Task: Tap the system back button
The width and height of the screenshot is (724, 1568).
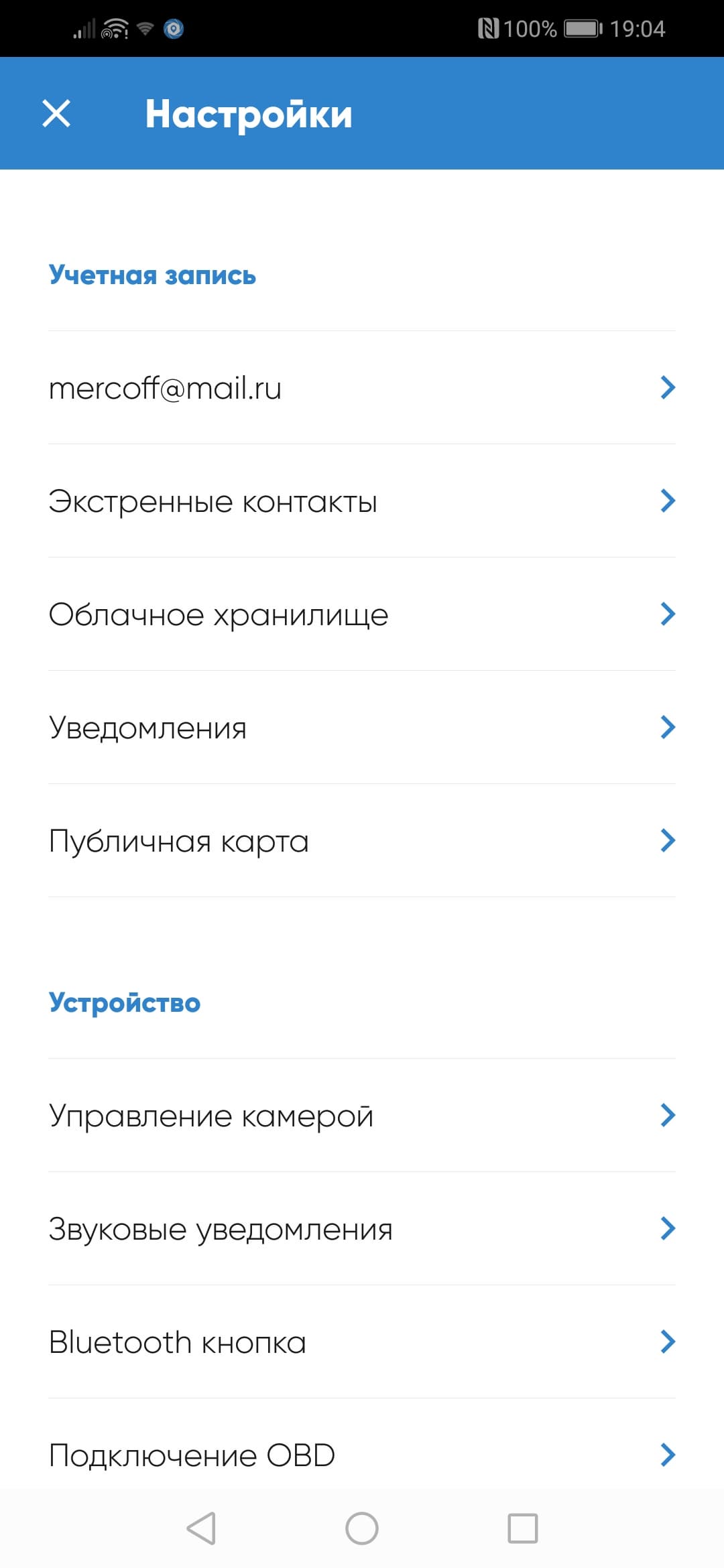Action: click(x=201, y=1528)
